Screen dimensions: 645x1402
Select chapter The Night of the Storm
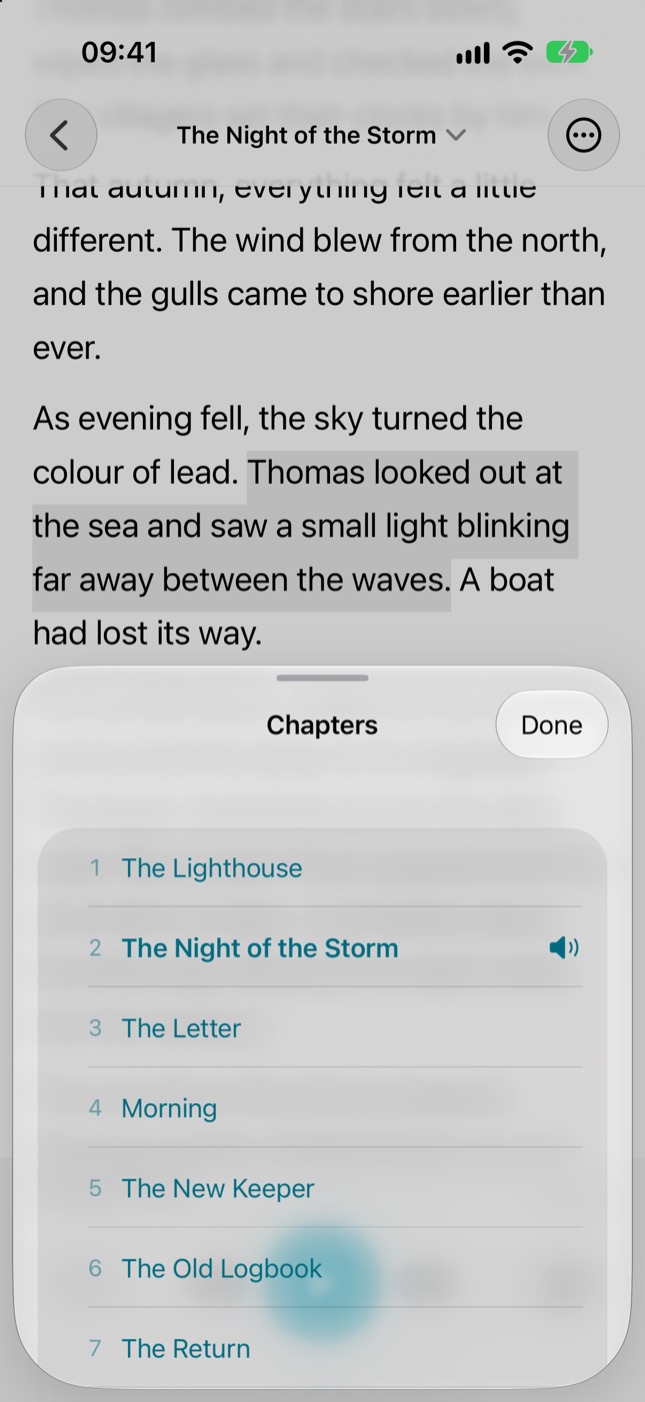[335, 948]
